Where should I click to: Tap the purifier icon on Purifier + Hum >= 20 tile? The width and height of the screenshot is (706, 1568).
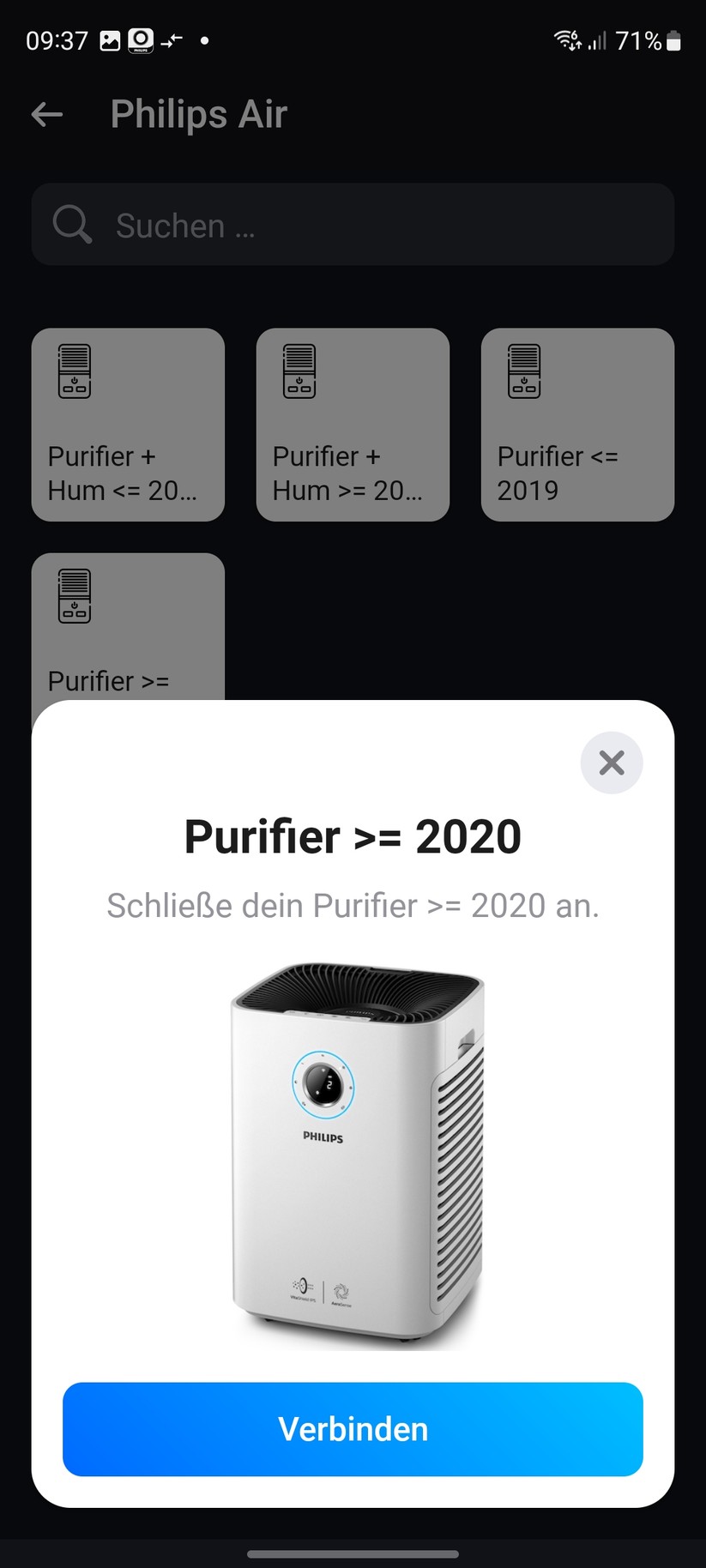click(299, 371)
